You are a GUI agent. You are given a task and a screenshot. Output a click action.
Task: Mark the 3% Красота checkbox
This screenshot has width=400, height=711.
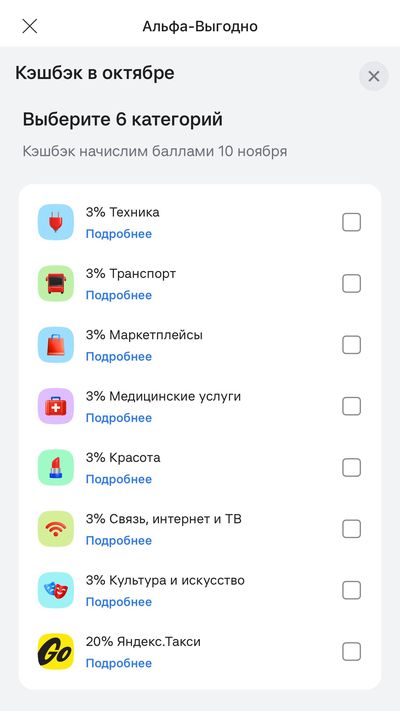click(351, 468)
